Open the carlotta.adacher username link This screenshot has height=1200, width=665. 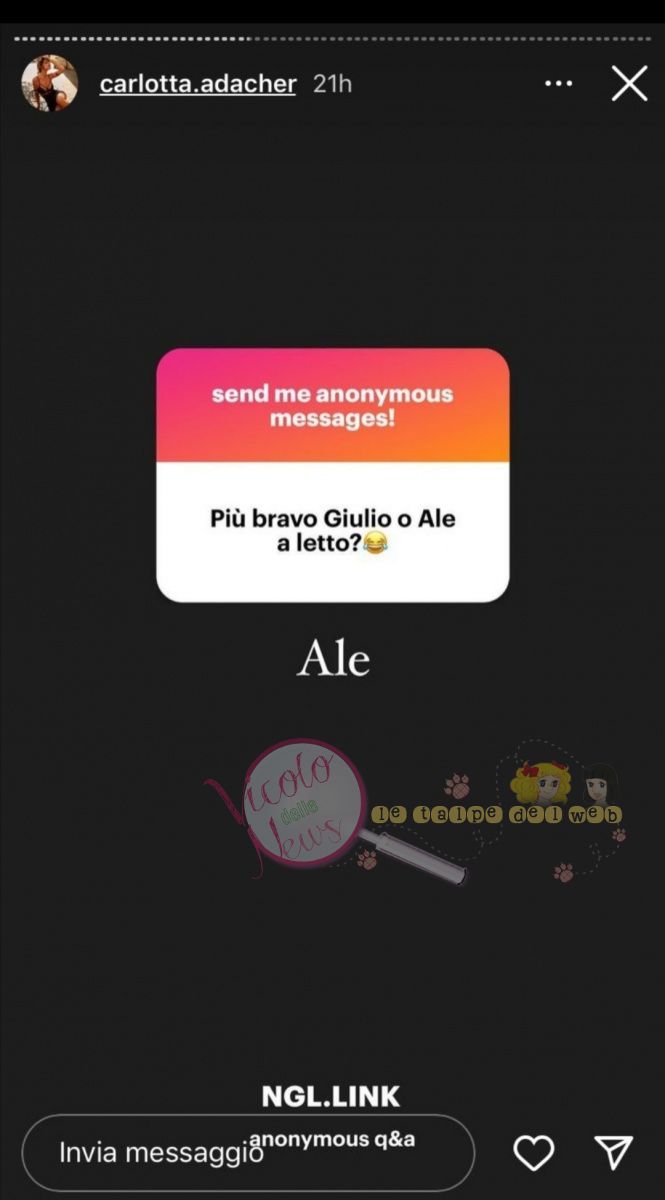tap(198, 84)
